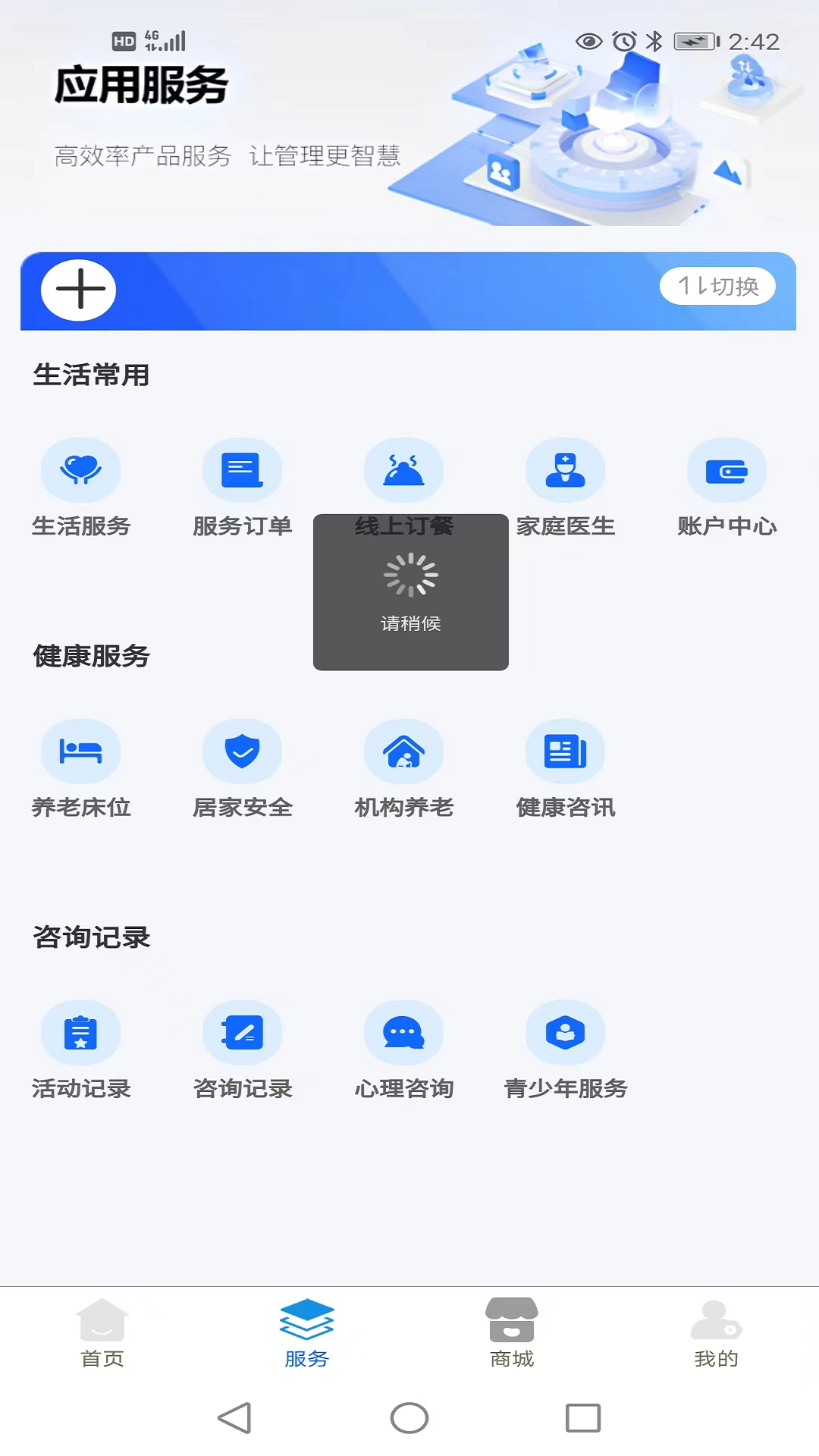Open 机构养老 institutional care
Viewport: 819px width, 1456px height.
(x=403, y=752)
